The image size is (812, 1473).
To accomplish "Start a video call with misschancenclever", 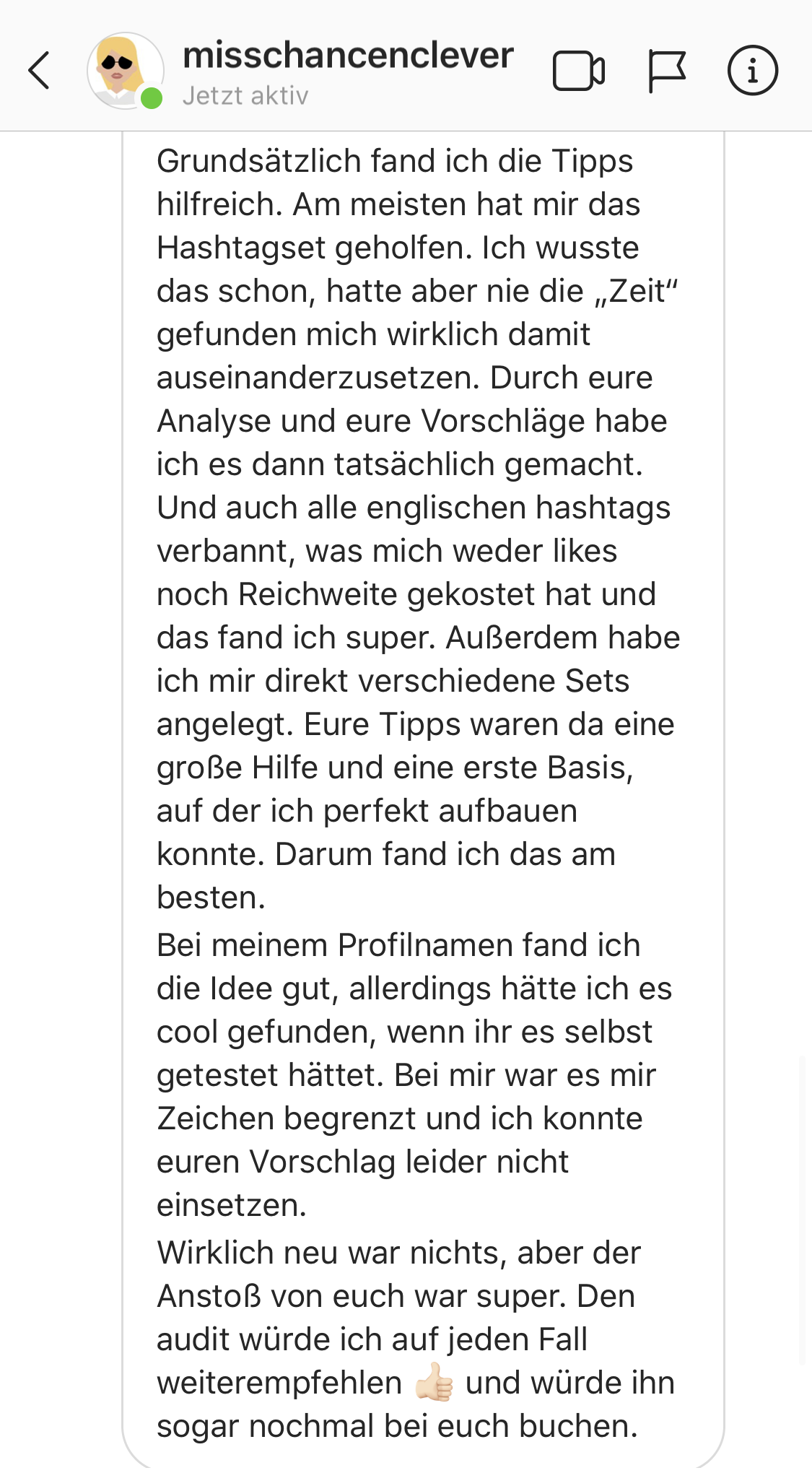I will 579,71.
